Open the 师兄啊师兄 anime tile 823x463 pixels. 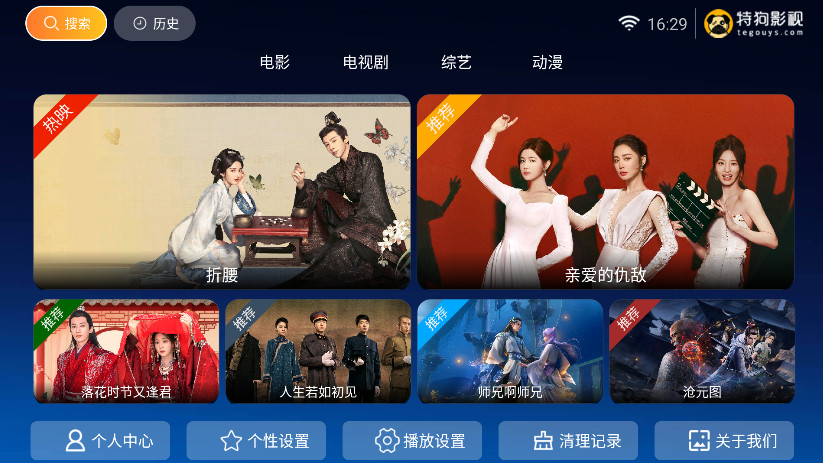coord(510,351)
